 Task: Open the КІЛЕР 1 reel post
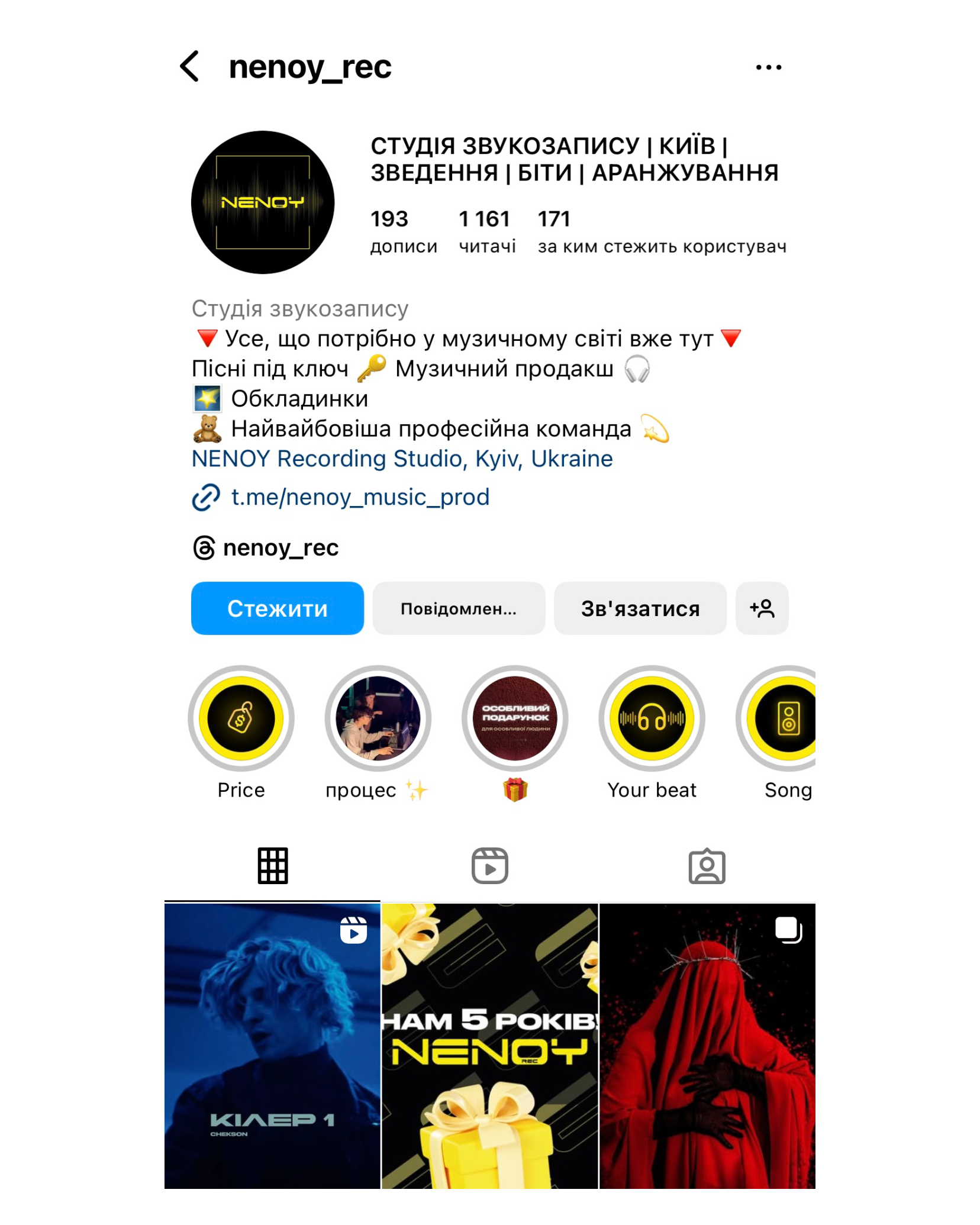coord(272,1046)
